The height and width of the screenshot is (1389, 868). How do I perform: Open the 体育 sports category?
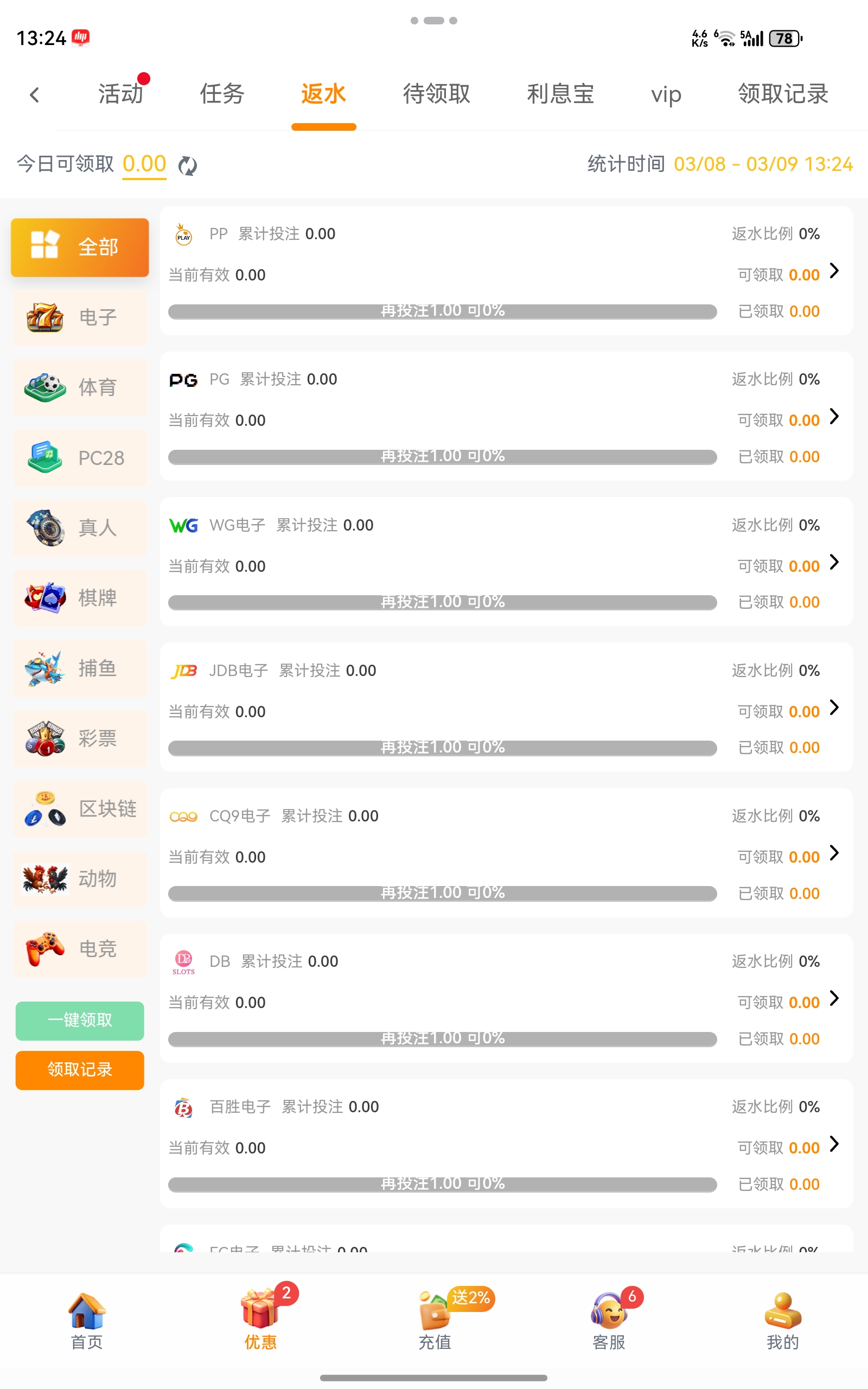79,387
